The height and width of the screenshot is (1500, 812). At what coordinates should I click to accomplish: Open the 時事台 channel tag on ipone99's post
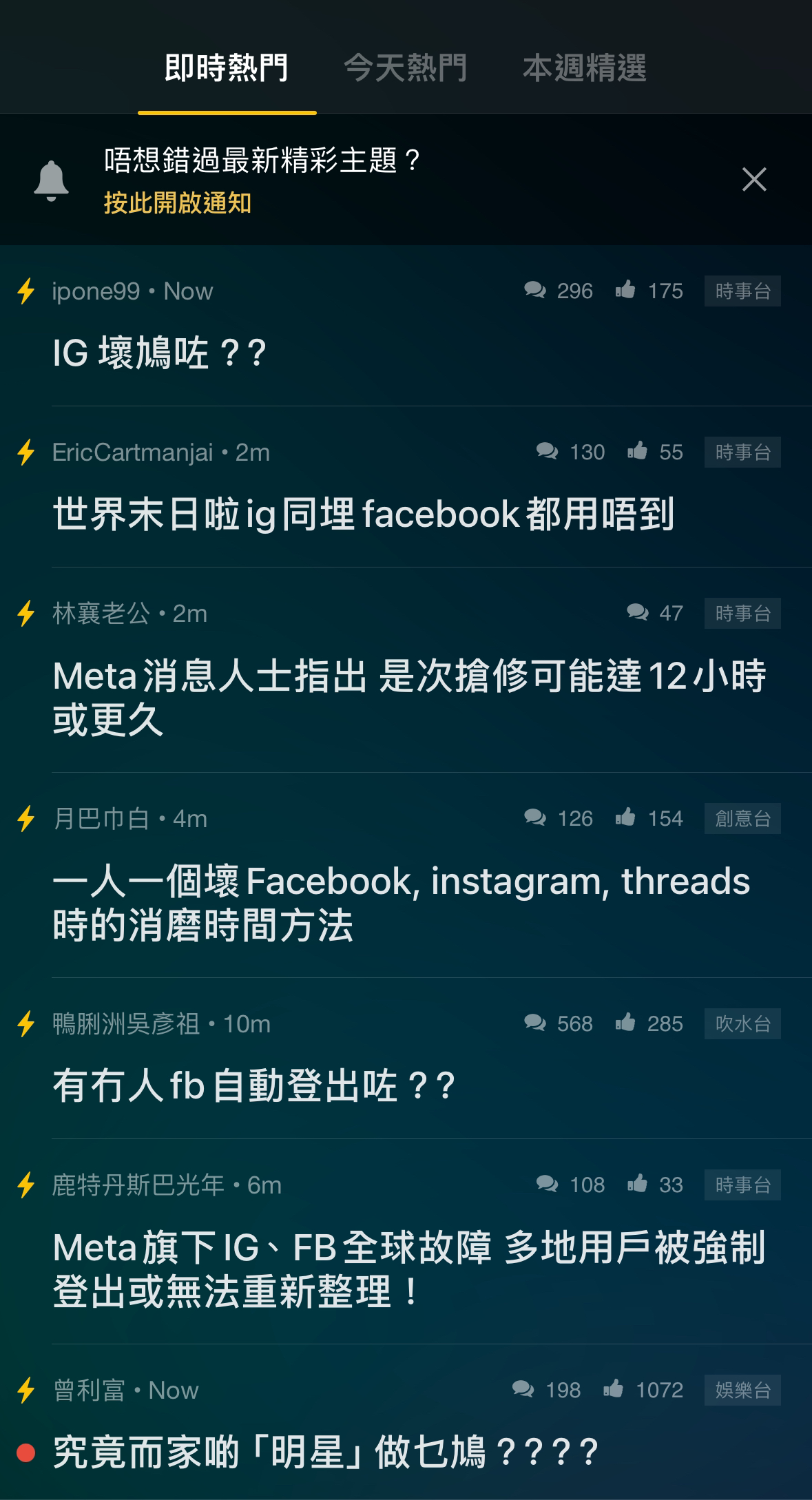point(742,291)
